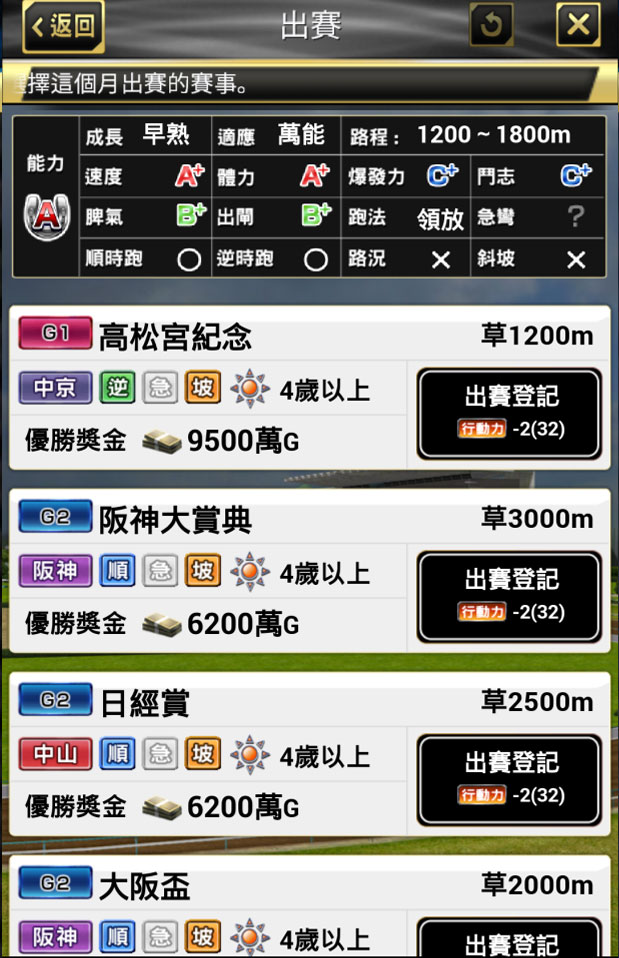
Task: Close the 出賽 race selection screen
Action: tap(577, 26)
